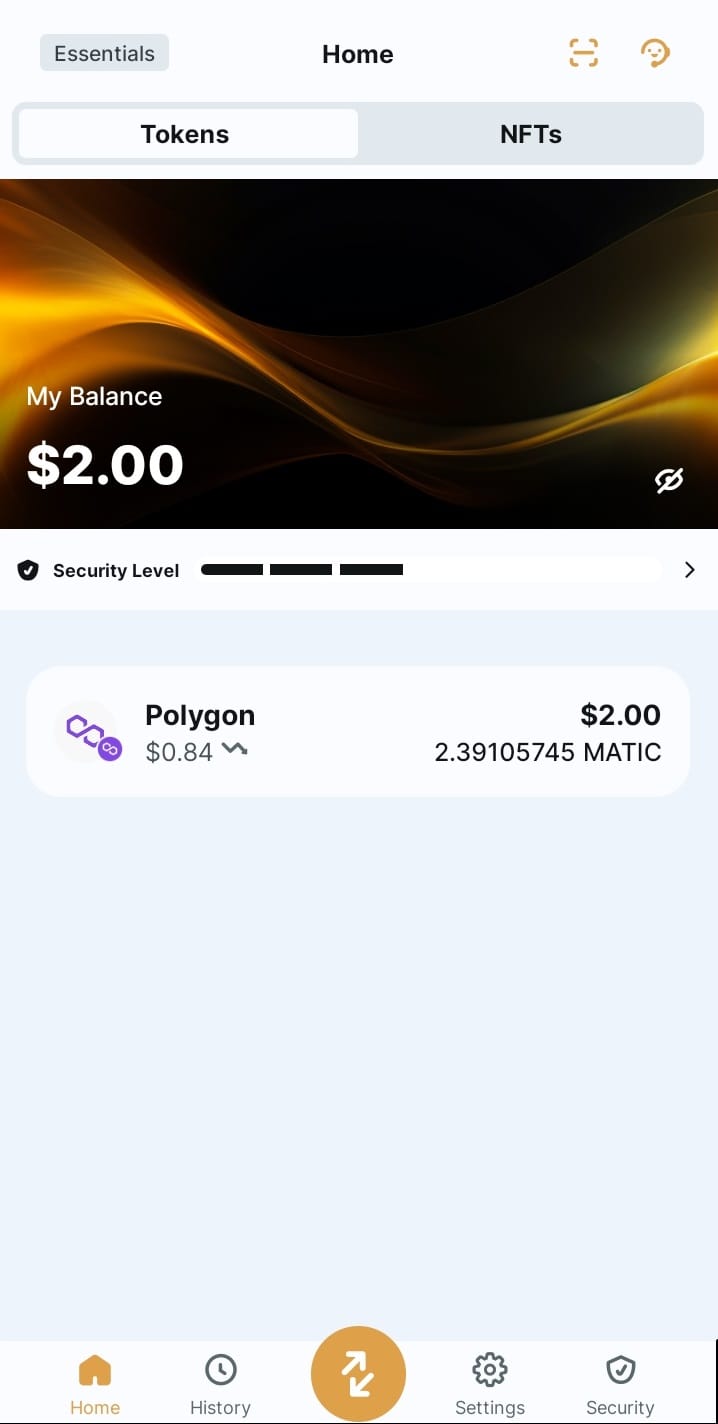The image size is (718, 1424).
Task: Switch to the Security tab
Action: [x=620, y=1384]
